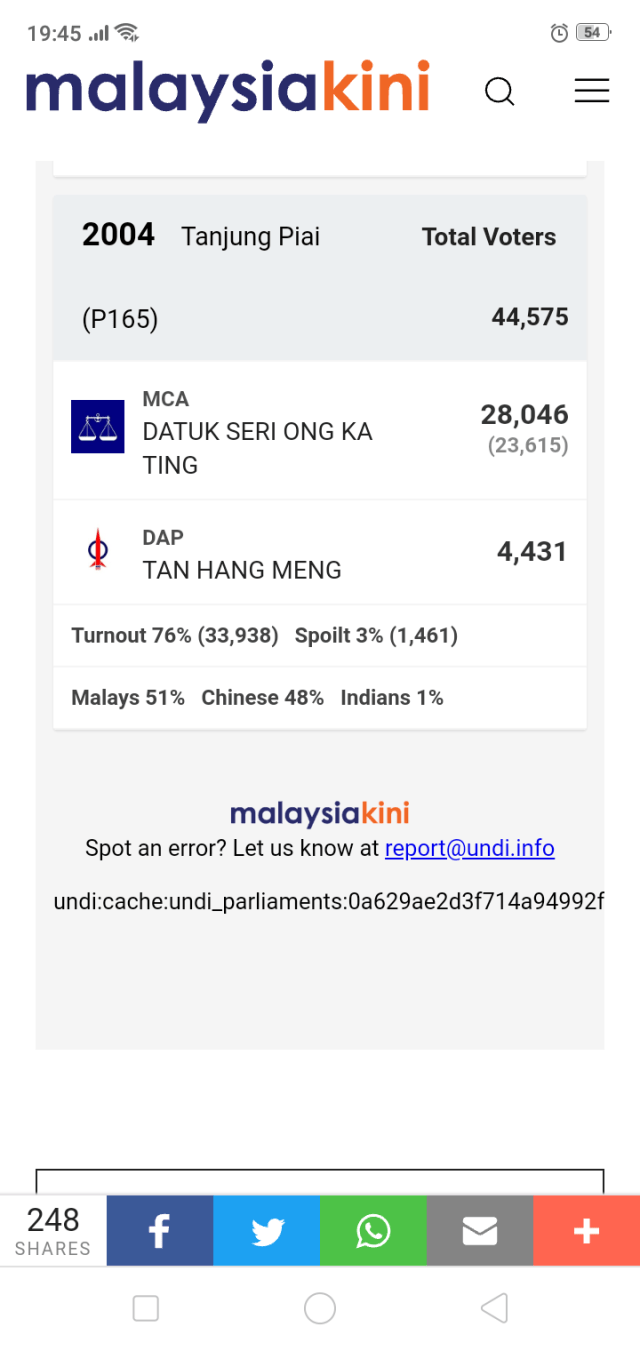Go to Malaysiakini home via the header logo

[227, 90]
